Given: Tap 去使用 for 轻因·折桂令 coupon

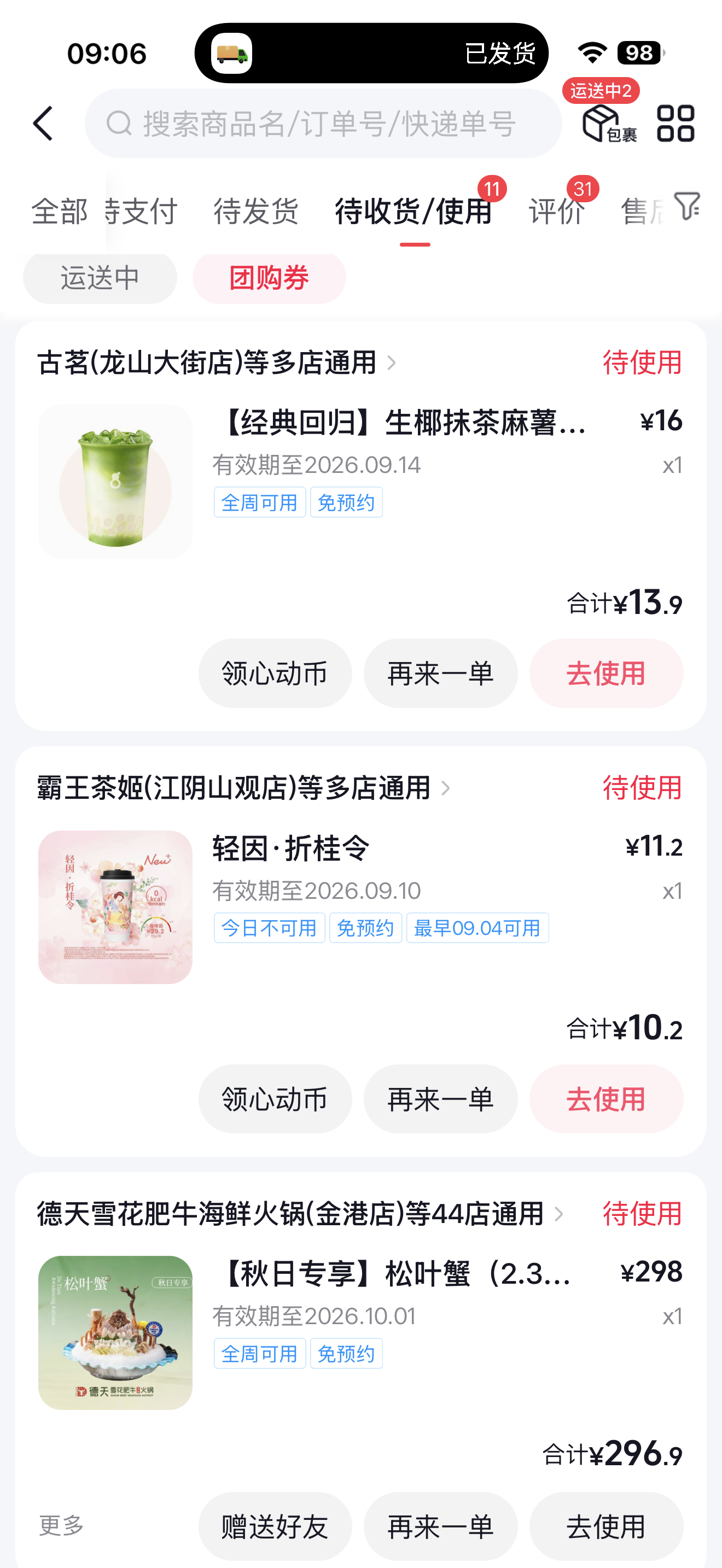Looking at the screenshot, I should pyautogui.click(x=605, y=1099).
